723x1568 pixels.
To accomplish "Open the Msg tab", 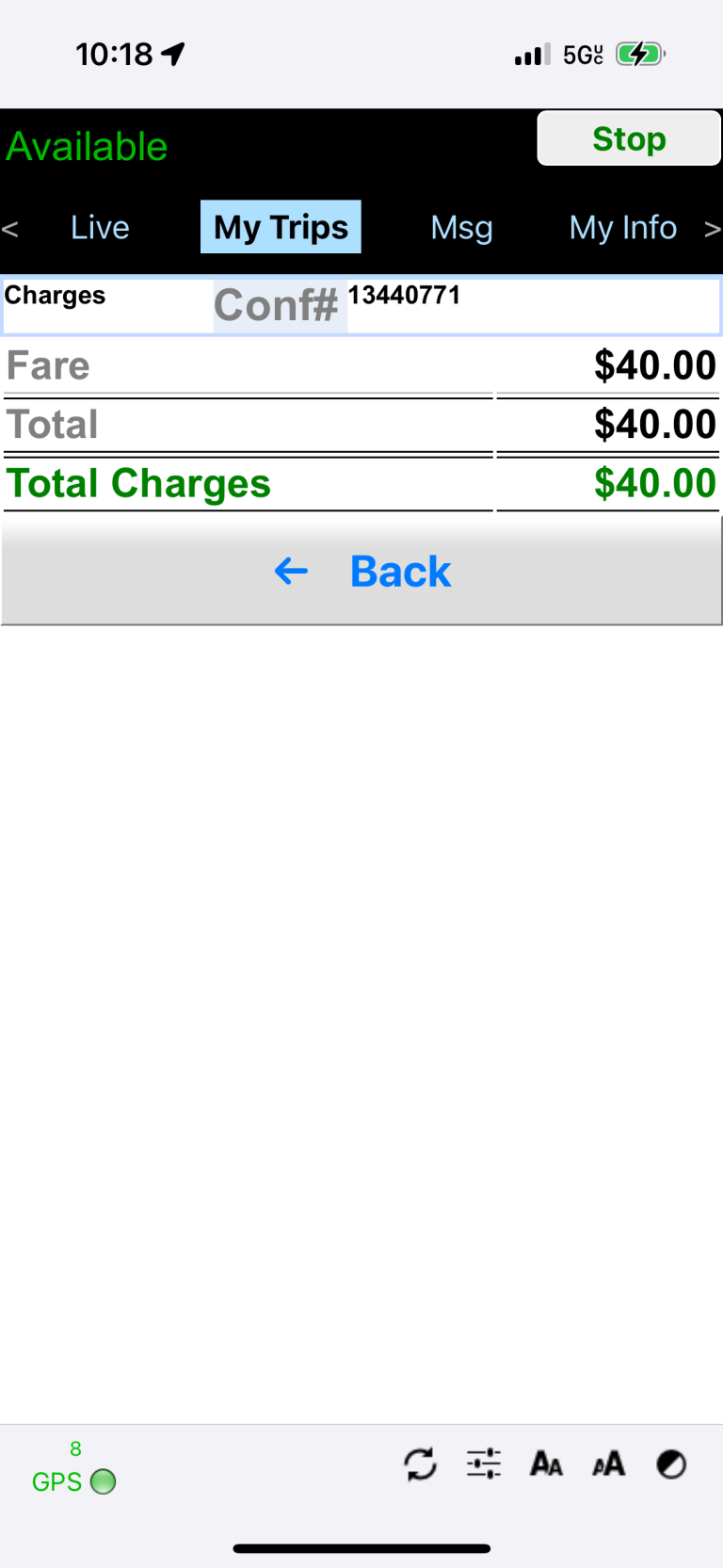I will point(461,228).
